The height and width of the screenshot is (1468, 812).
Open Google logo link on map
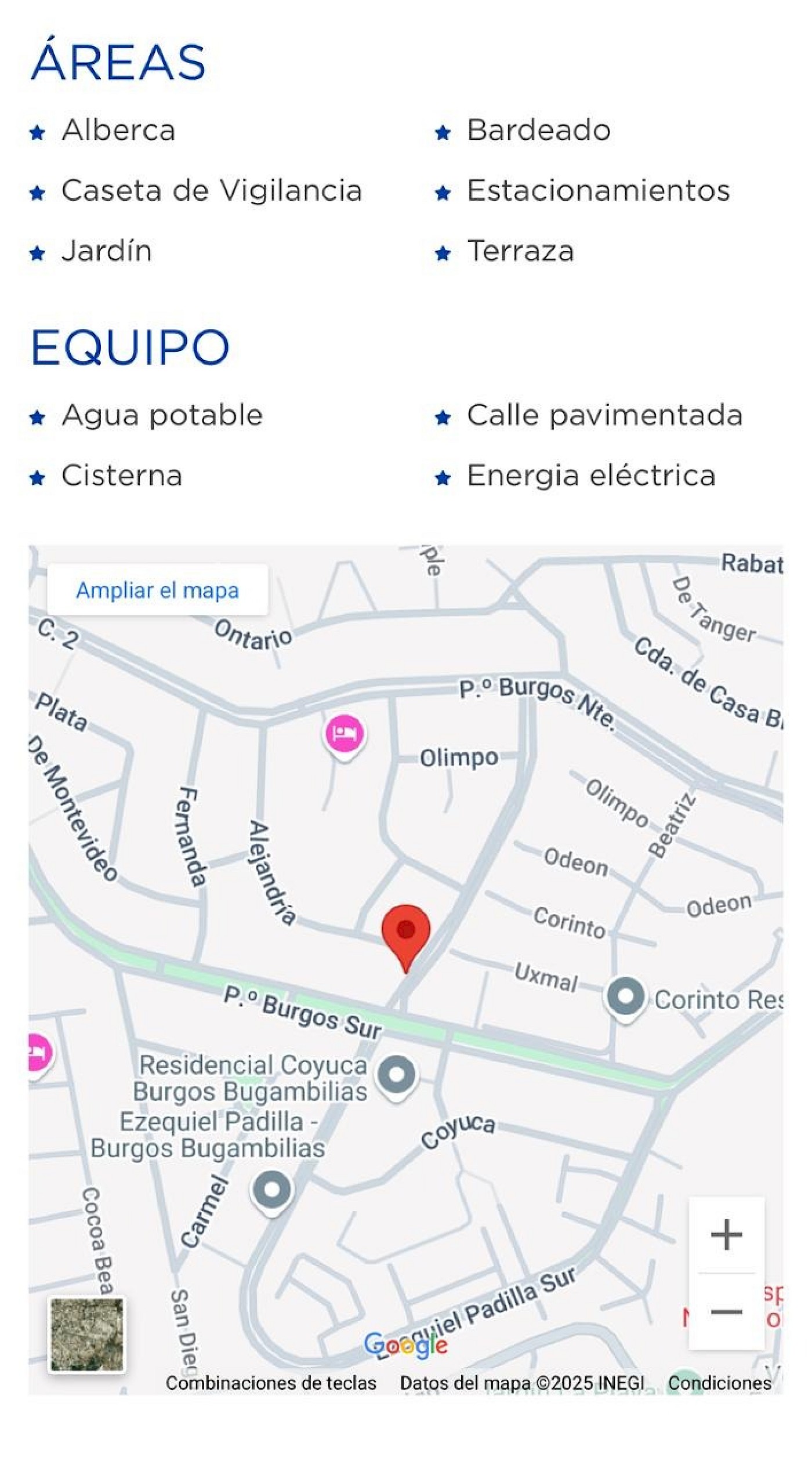405,1344
